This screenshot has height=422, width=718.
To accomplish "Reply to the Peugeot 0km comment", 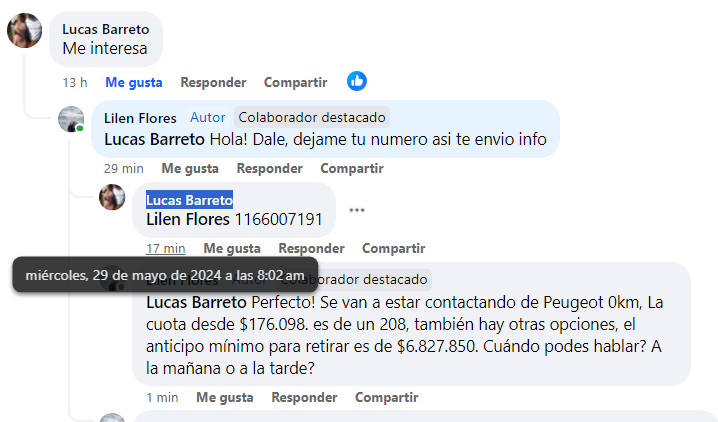I will click(304, 397).
